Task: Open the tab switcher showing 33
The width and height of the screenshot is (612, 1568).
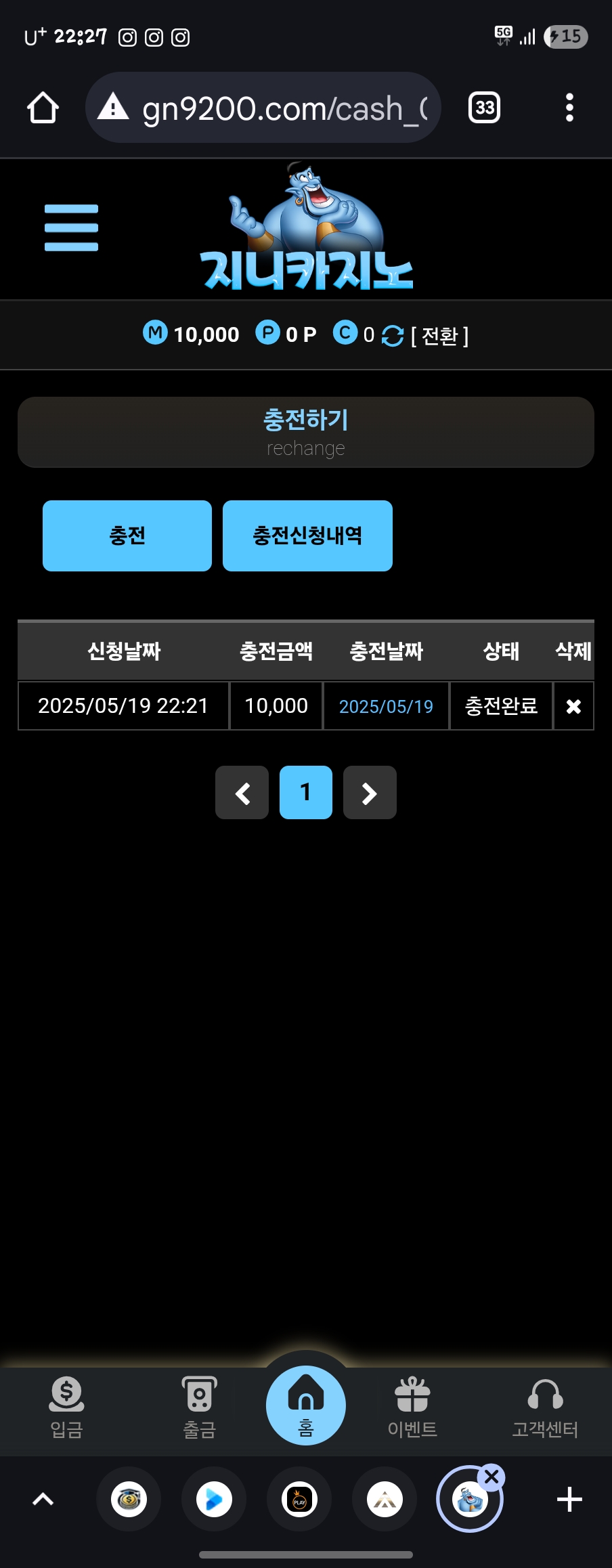Action: [484, 108]
